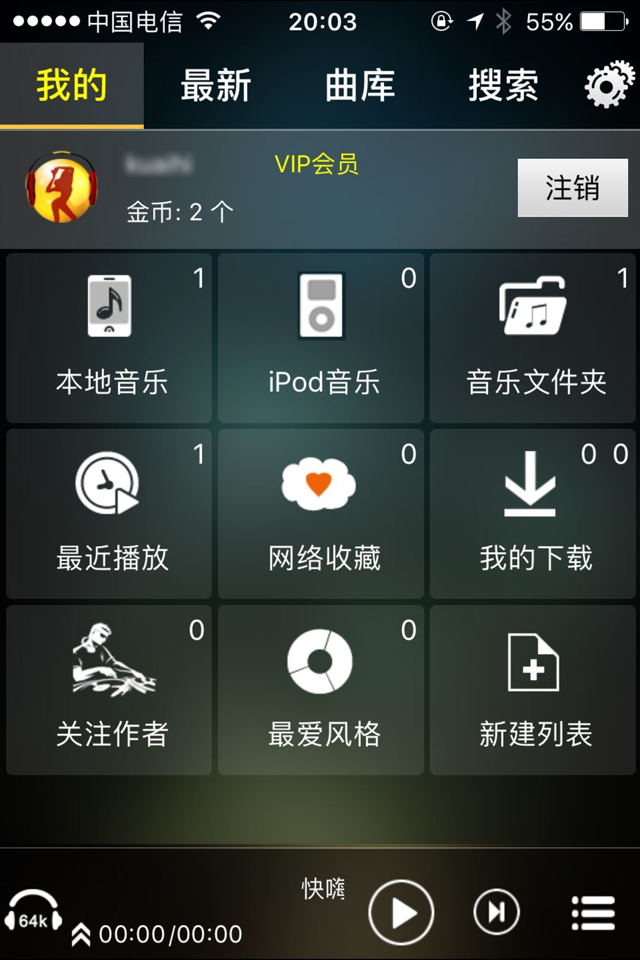Open 本地音乐 local music
Image resolution: width=640 pixels, height=960 pixels.
(x=110, y=338)
